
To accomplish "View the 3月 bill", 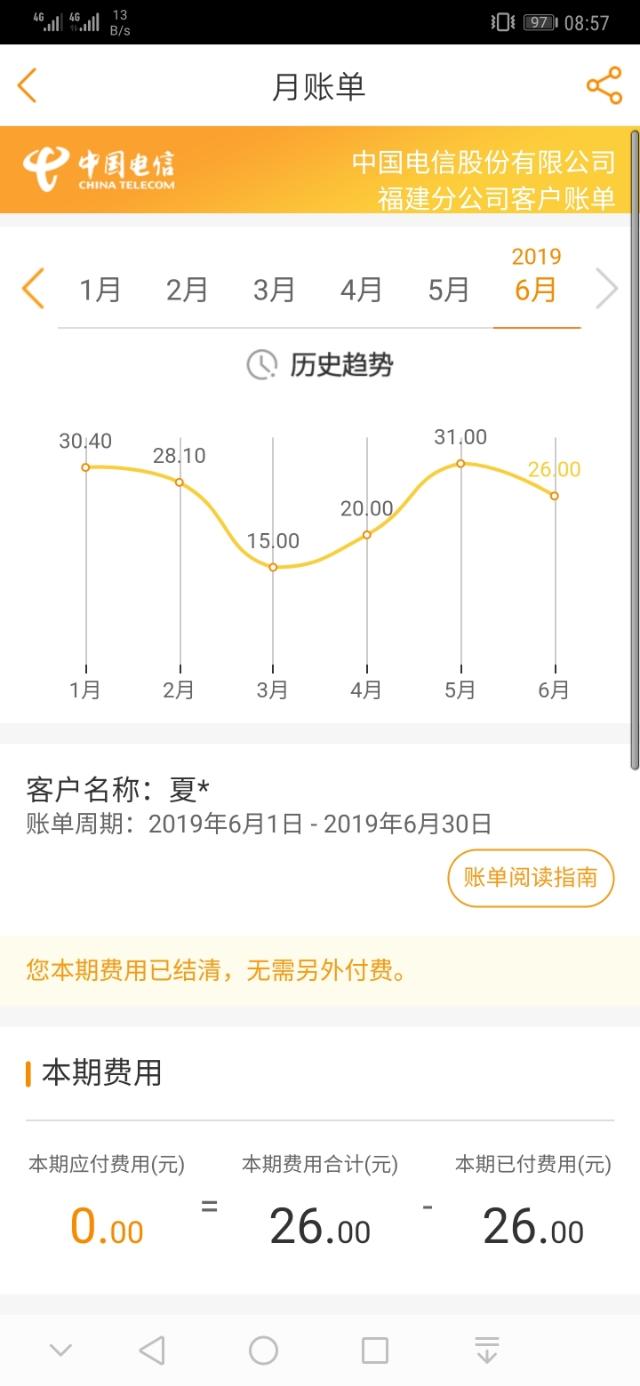I will [x=274, y=290].
